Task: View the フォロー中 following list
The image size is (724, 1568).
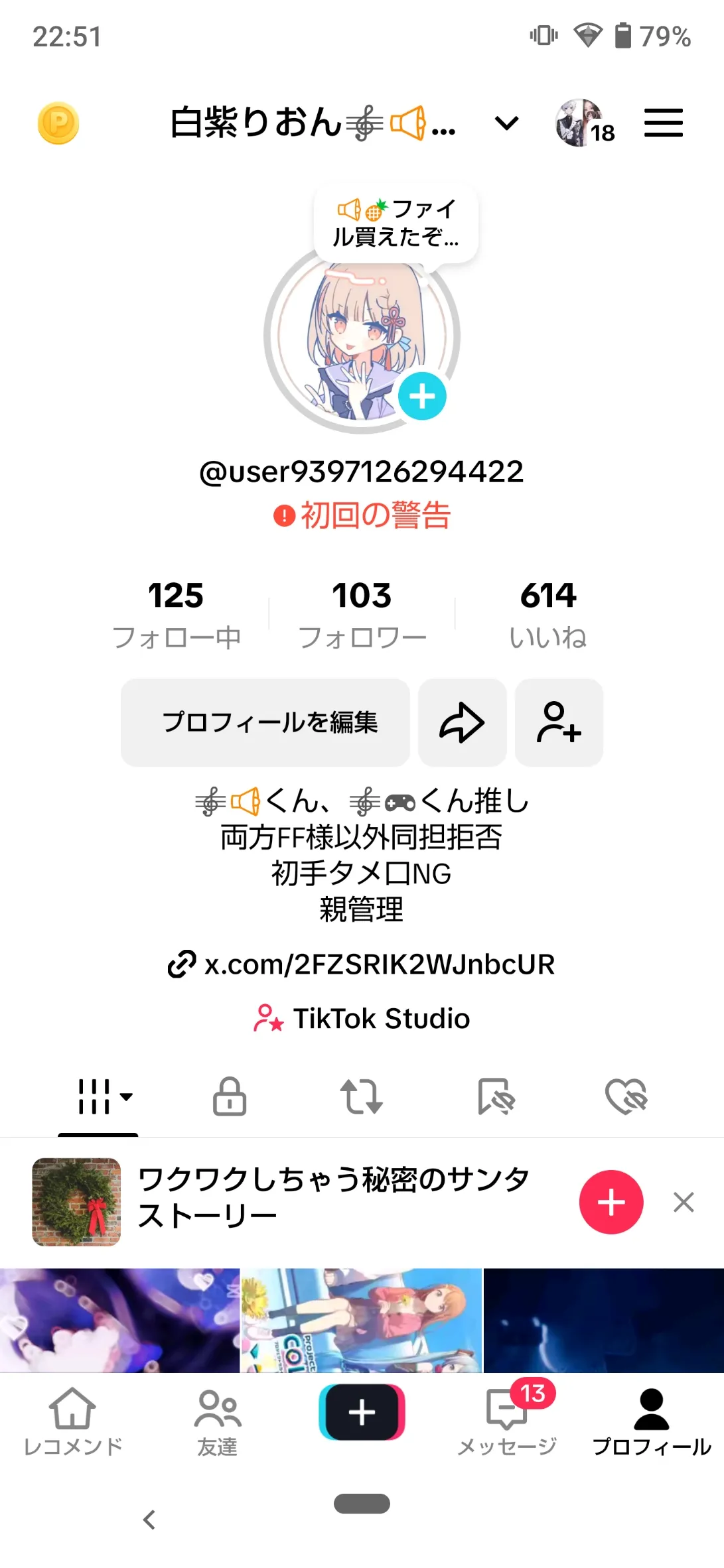Action: pos(176,614)
